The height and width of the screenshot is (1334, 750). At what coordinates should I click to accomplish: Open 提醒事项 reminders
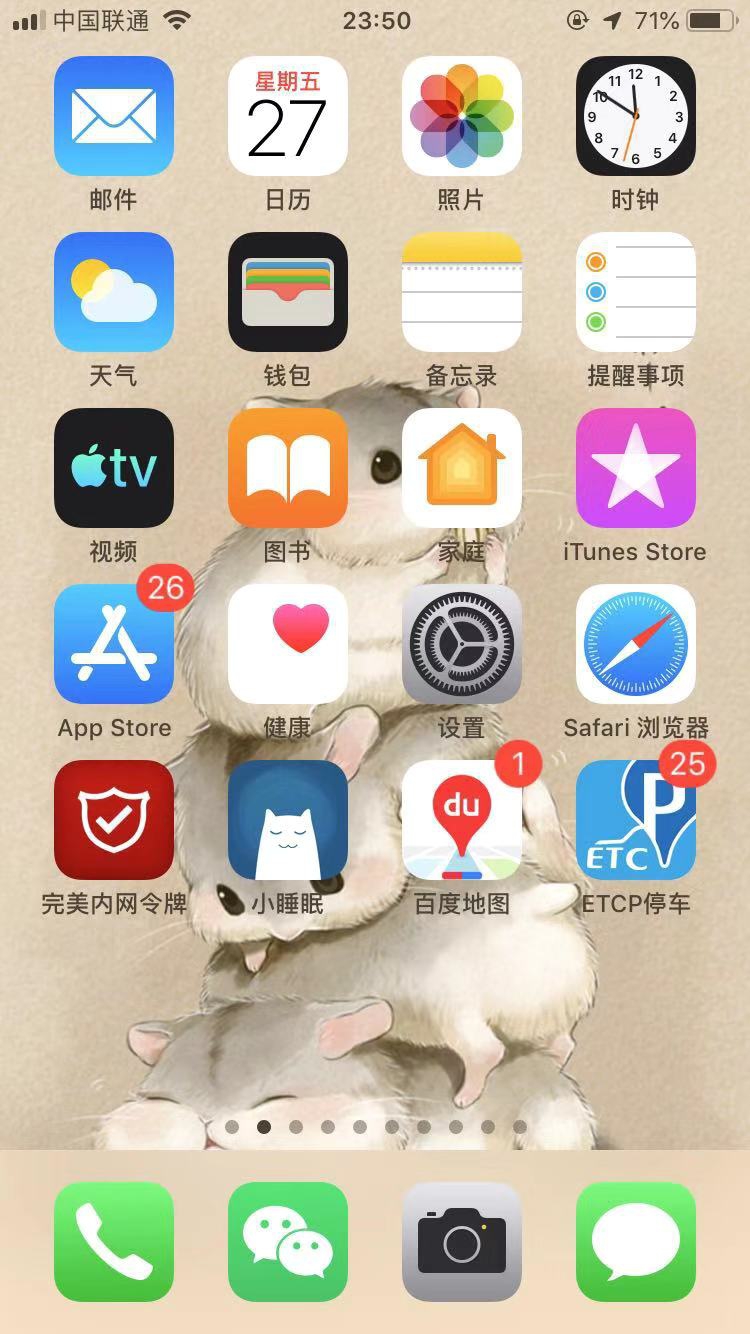[636, 292]
